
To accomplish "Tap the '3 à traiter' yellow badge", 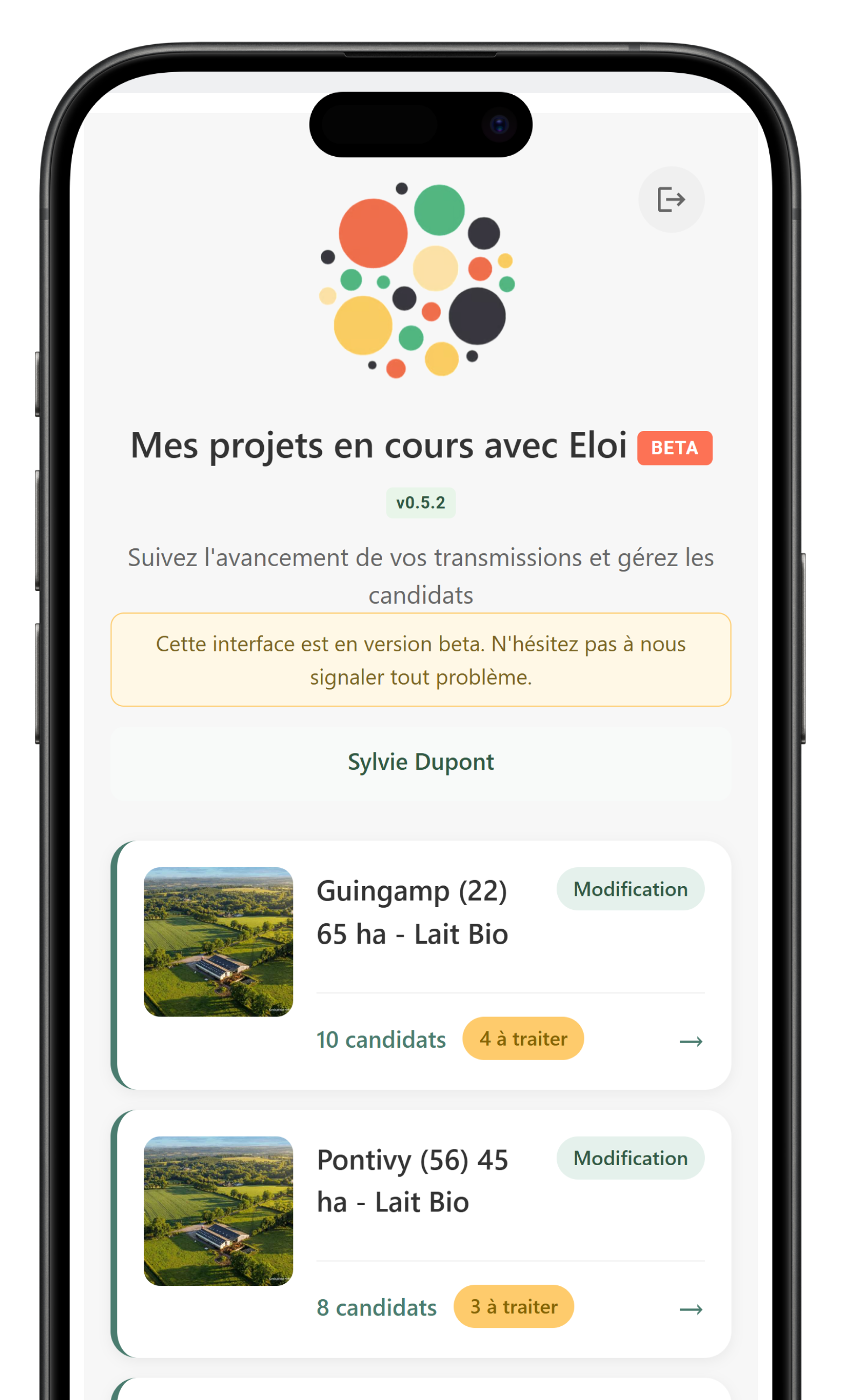I will pos(513,1307).
